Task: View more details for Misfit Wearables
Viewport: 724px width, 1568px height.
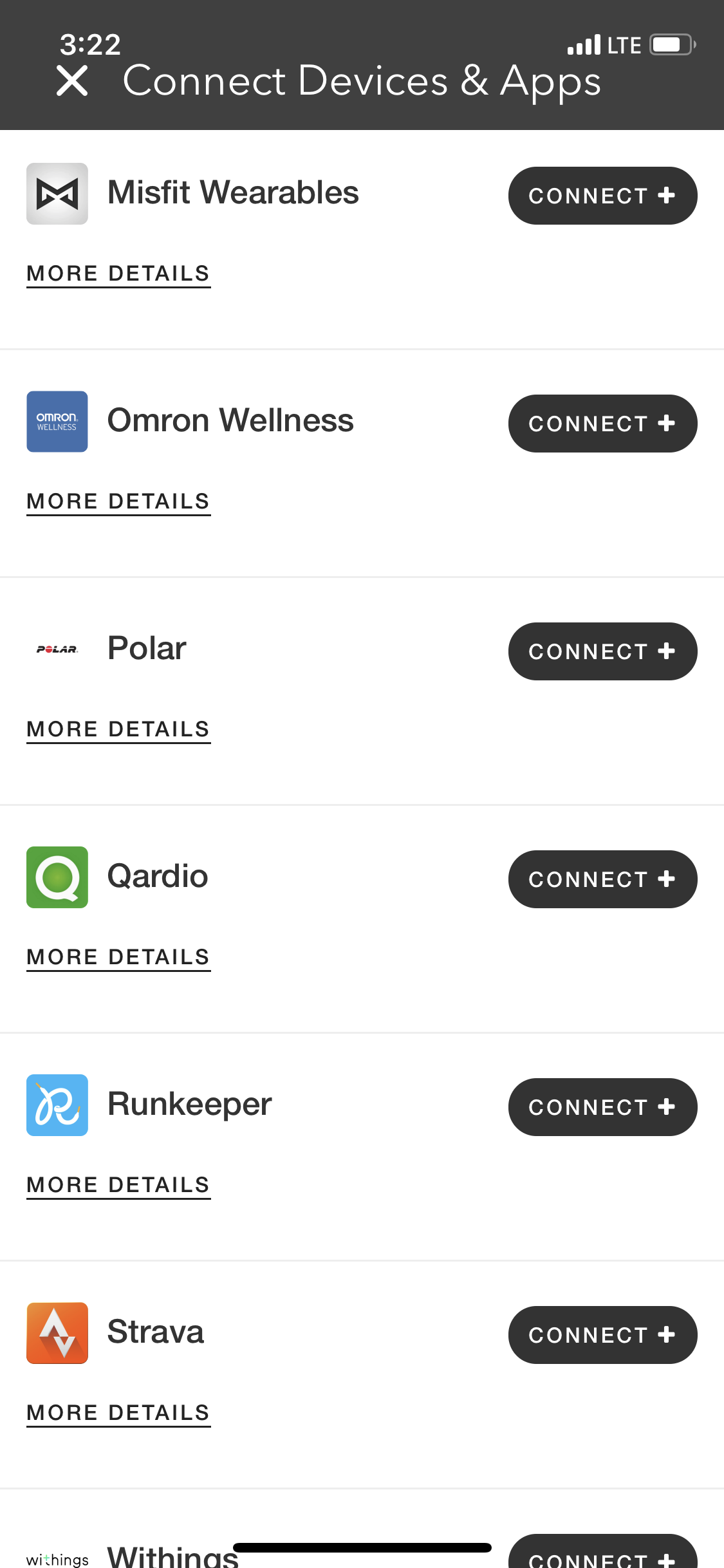Action: point(118,274)
